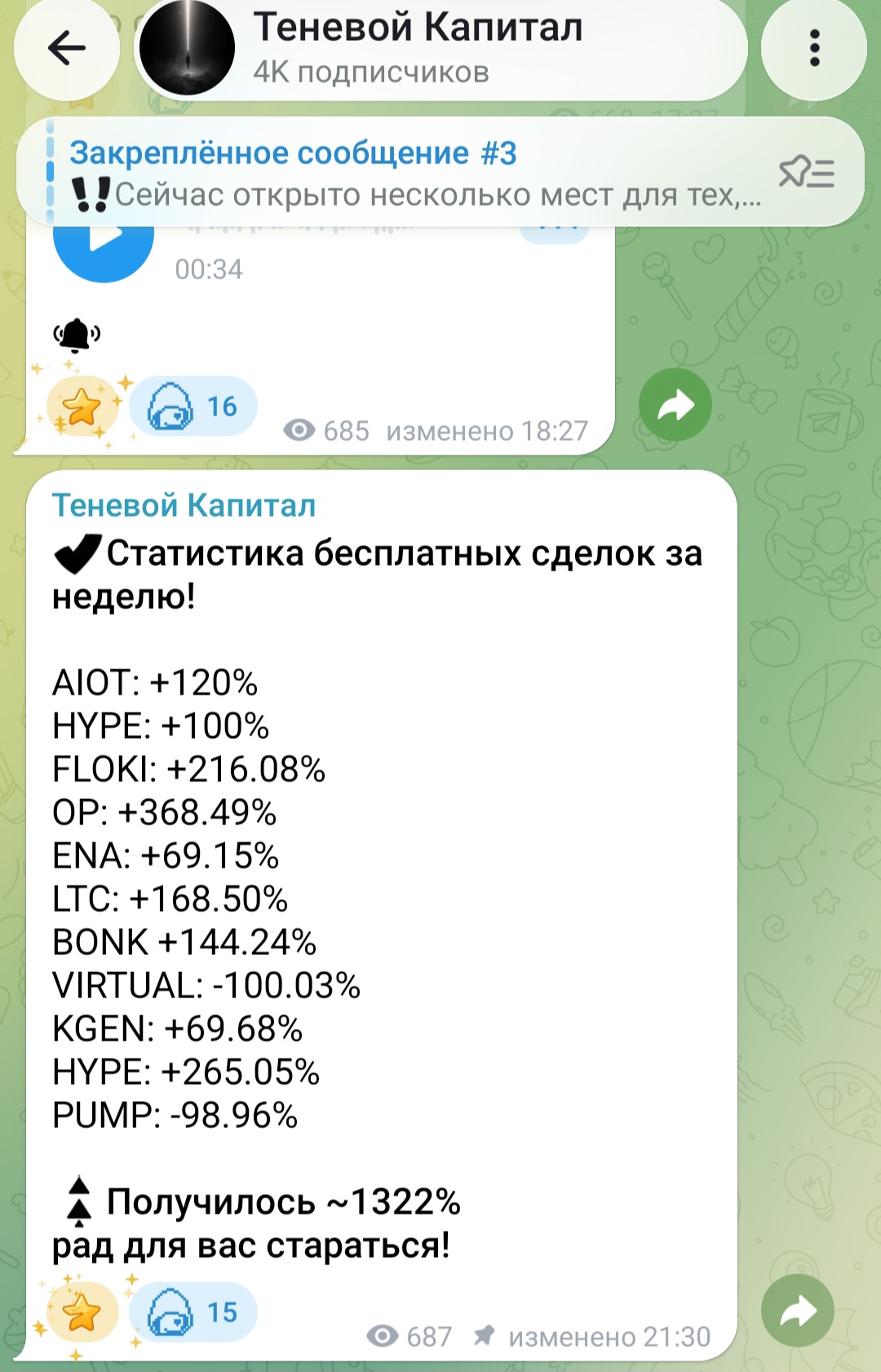Open the three-dot overflow menu
Screen dimensions: 881x1372
(813, 49)
